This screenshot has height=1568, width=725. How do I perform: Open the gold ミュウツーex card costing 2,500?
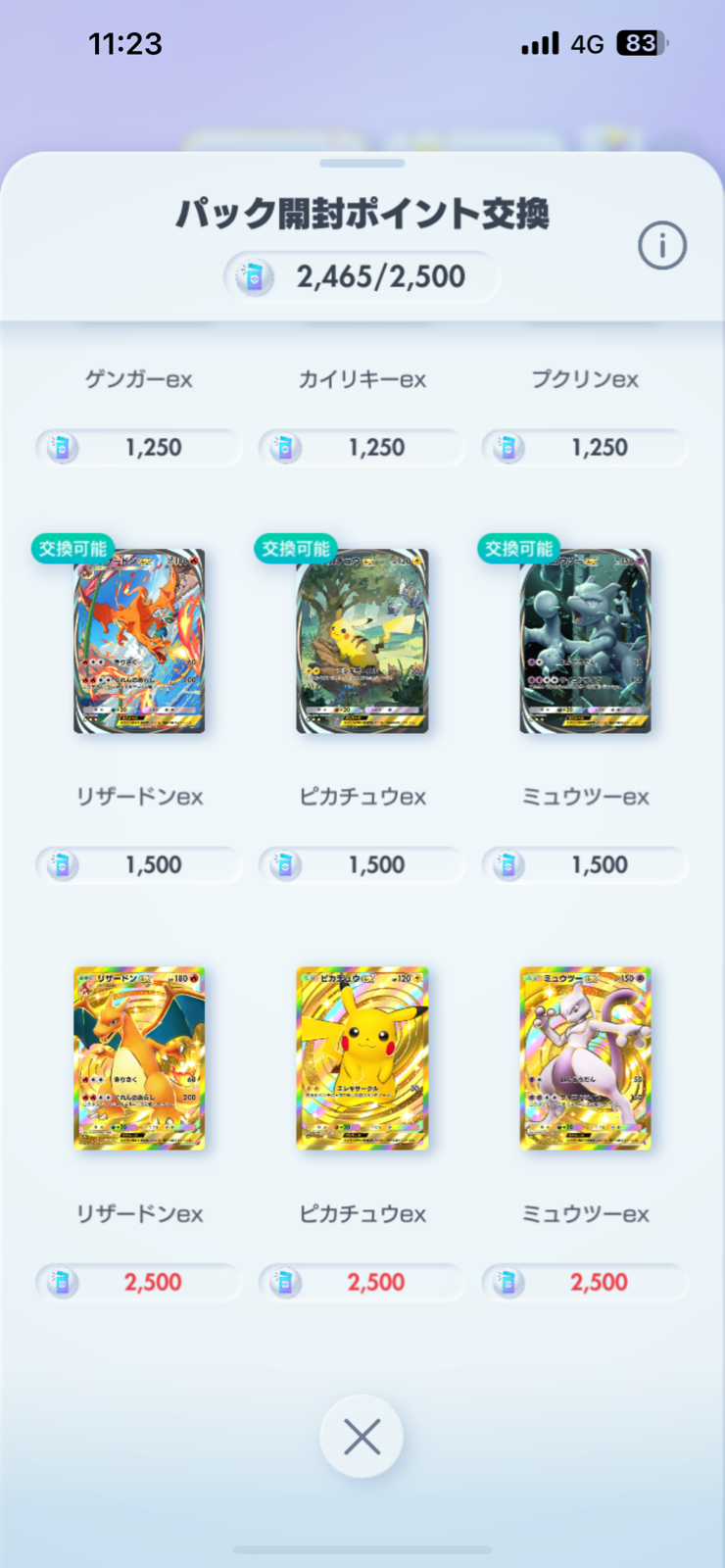(586, 1058)
